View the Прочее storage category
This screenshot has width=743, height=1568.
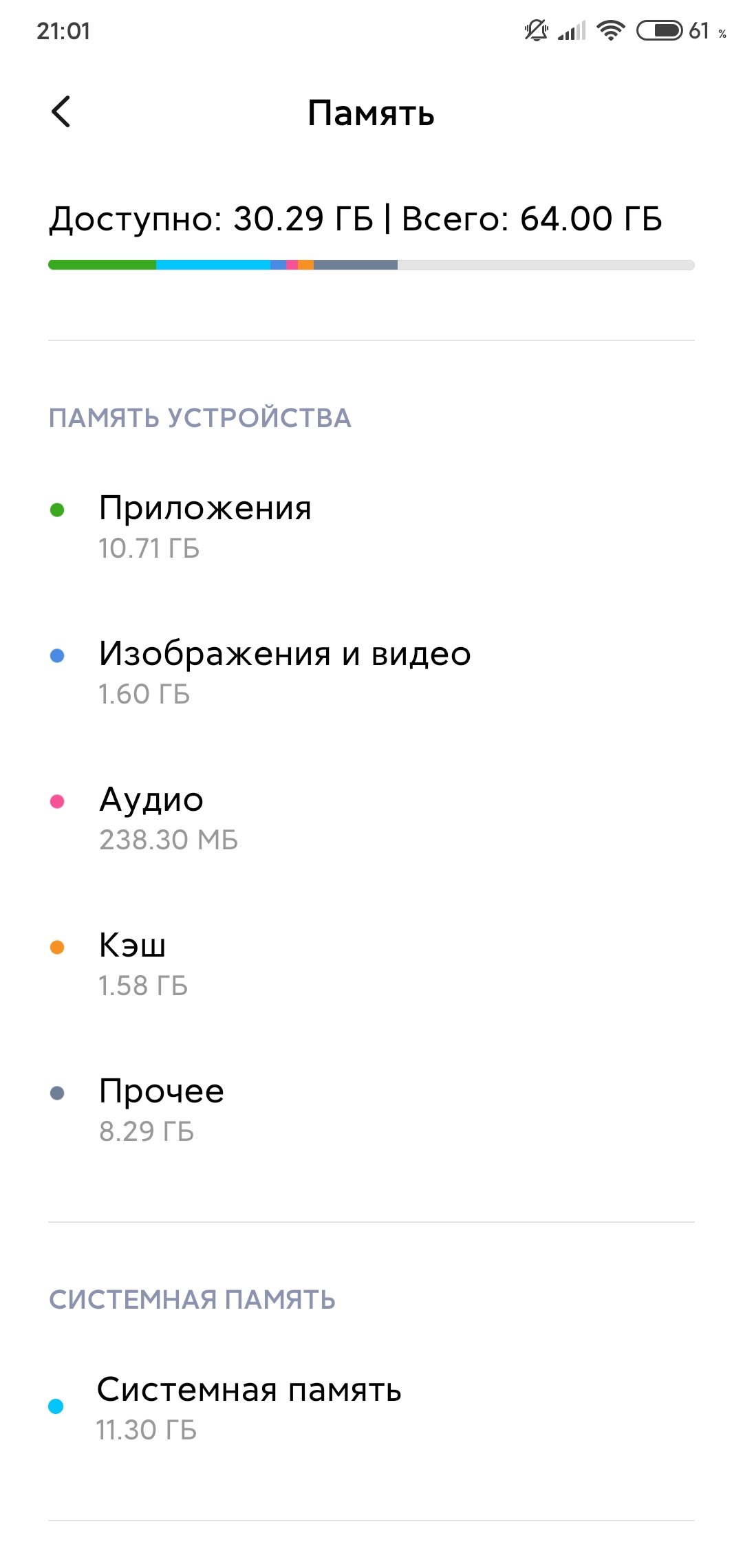click(371, 1111)
